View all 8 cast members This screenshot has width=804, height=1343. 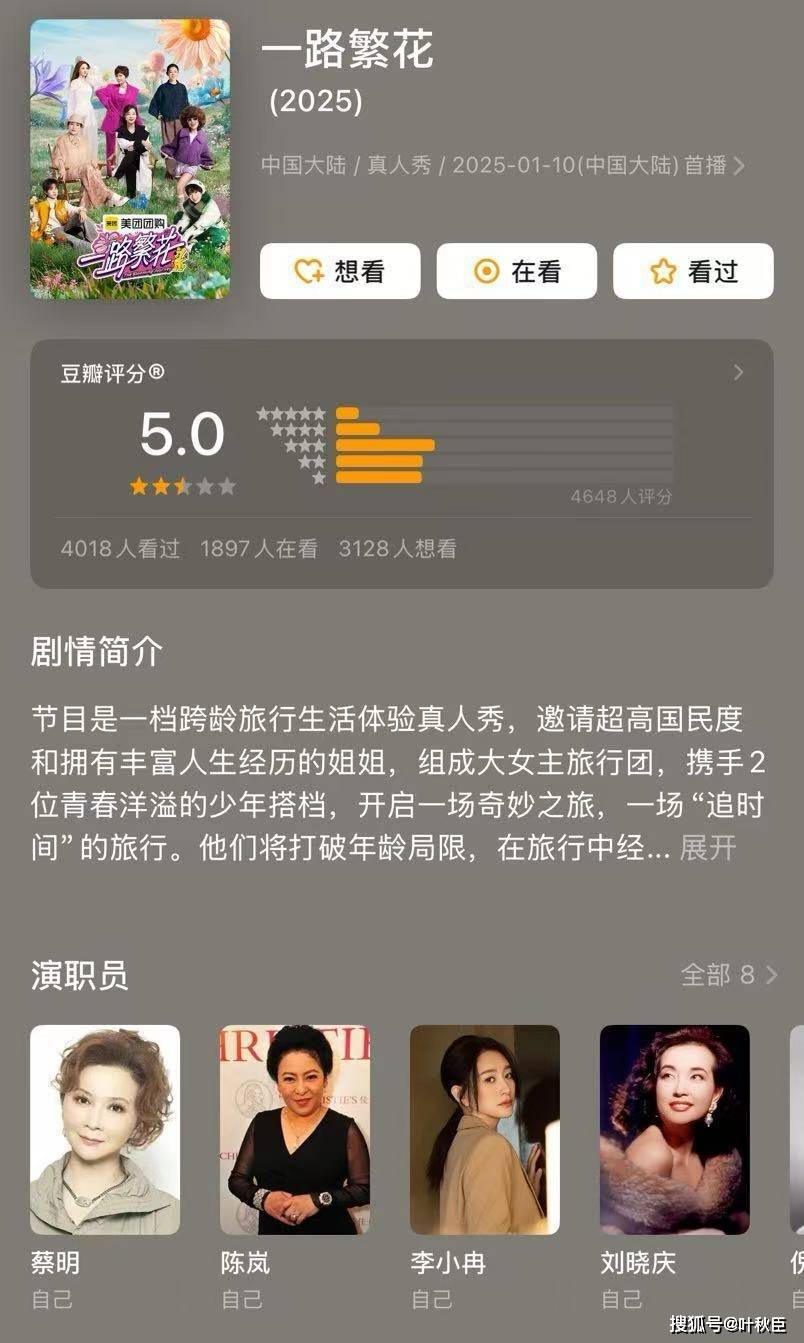click(728, 974)
